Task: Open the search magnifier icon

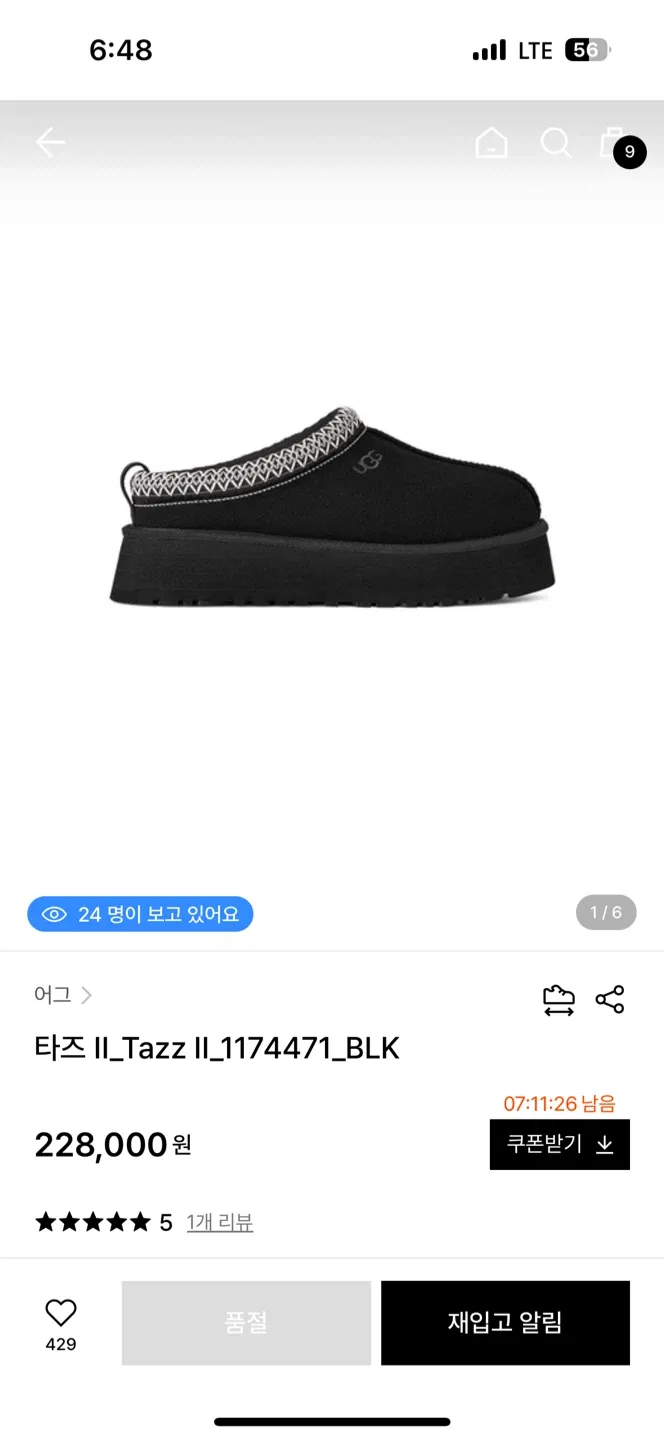Action: 555,143
